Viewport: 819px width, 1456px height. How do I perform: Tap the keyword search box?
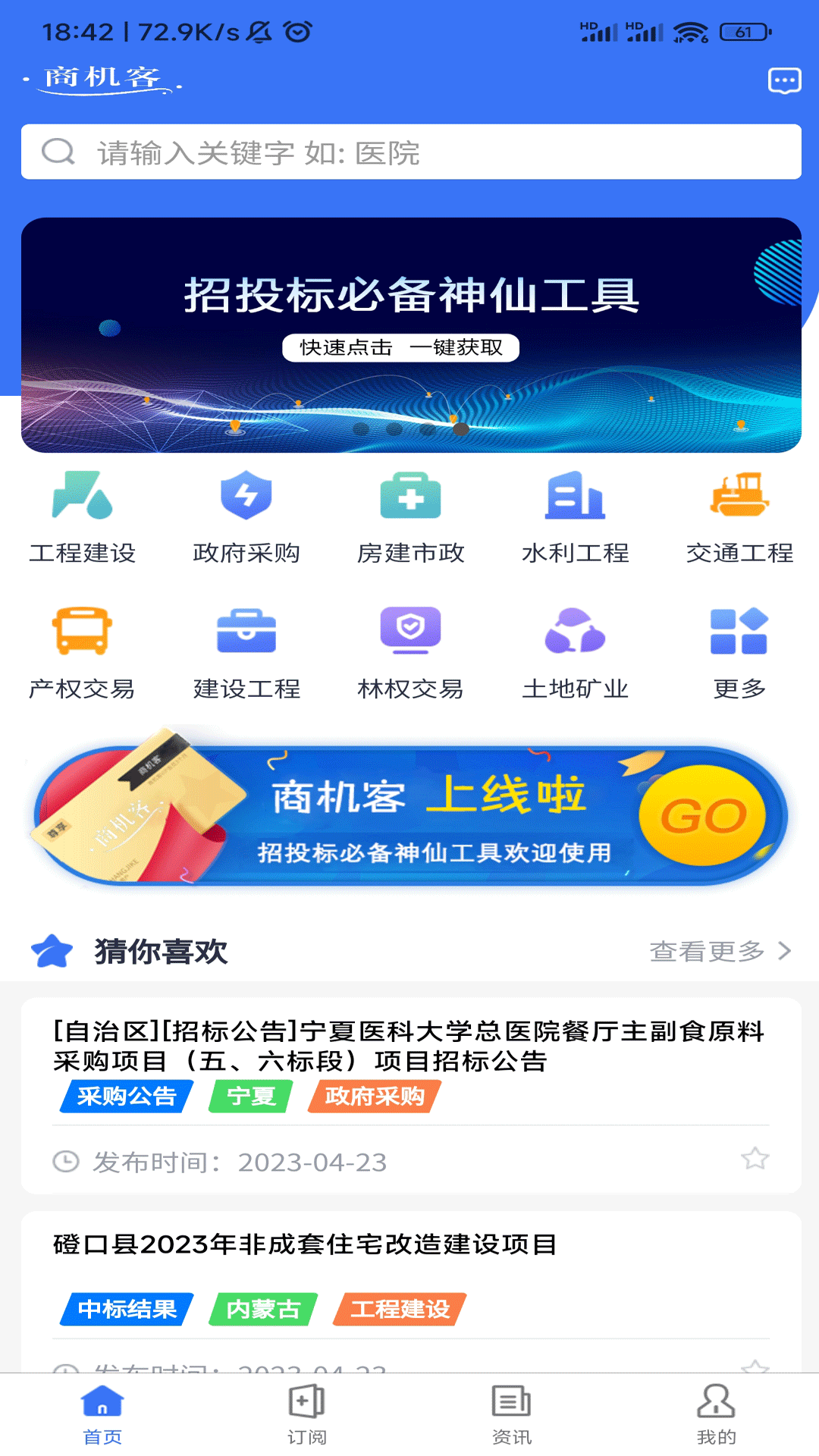411,152
